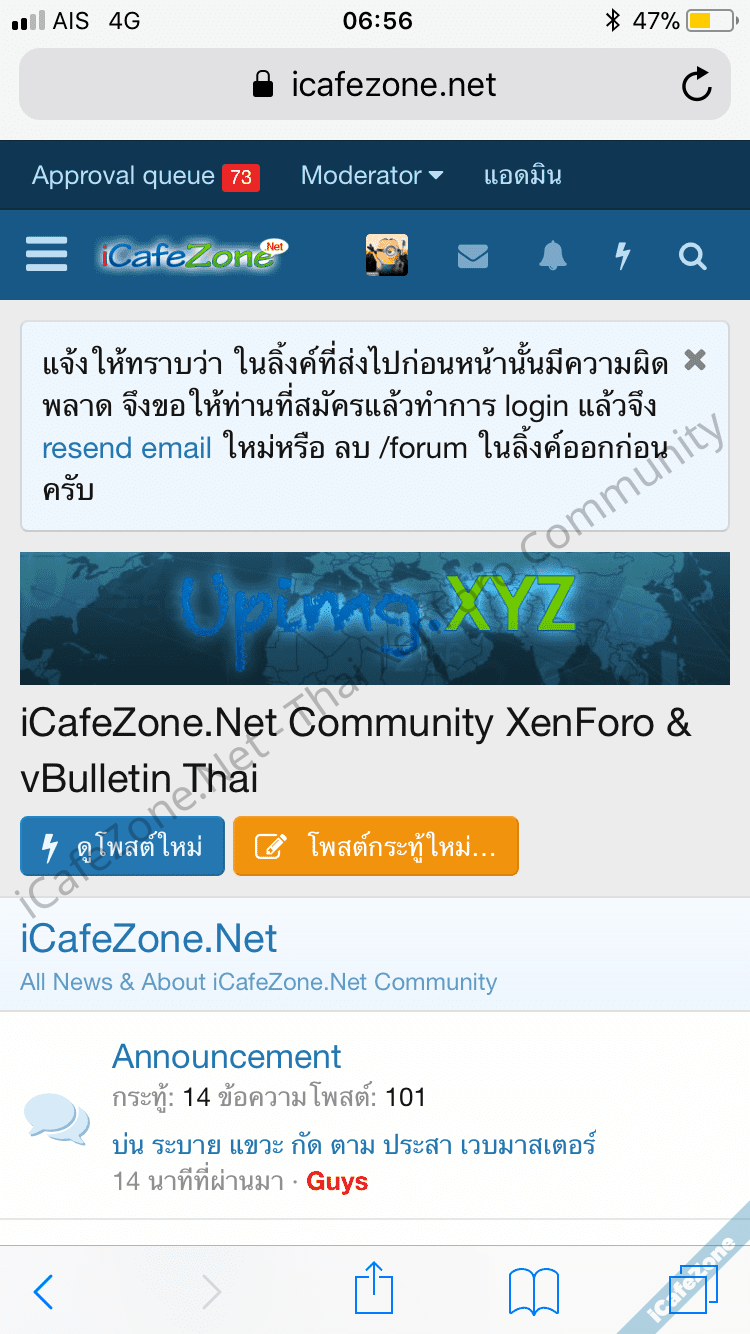
Task: Tap the lightning bolt what's new icon
Action: coord(622,256)
